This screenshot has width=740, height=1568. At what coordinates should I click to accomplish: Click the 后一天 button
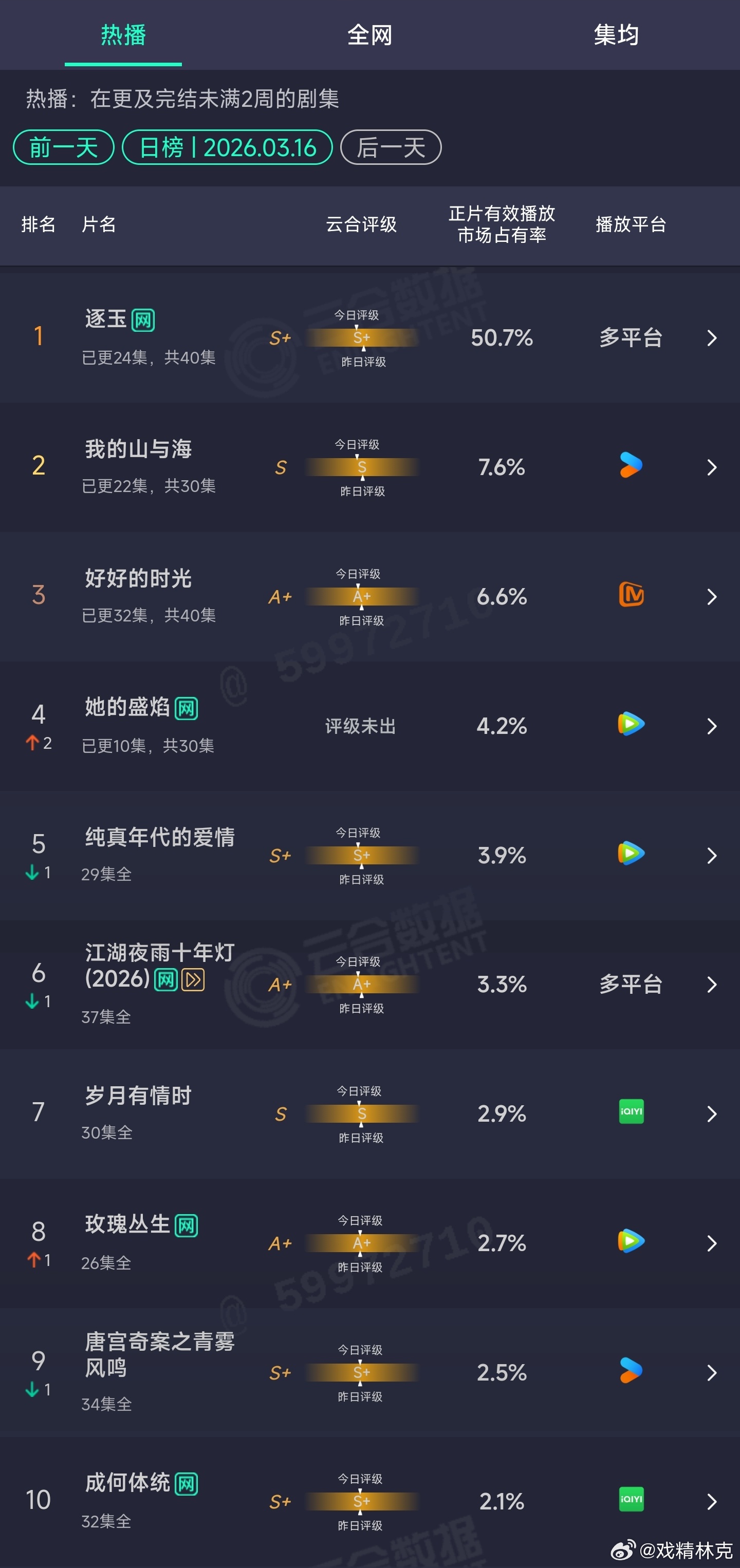pyautogui.click(x=391, y=147)
